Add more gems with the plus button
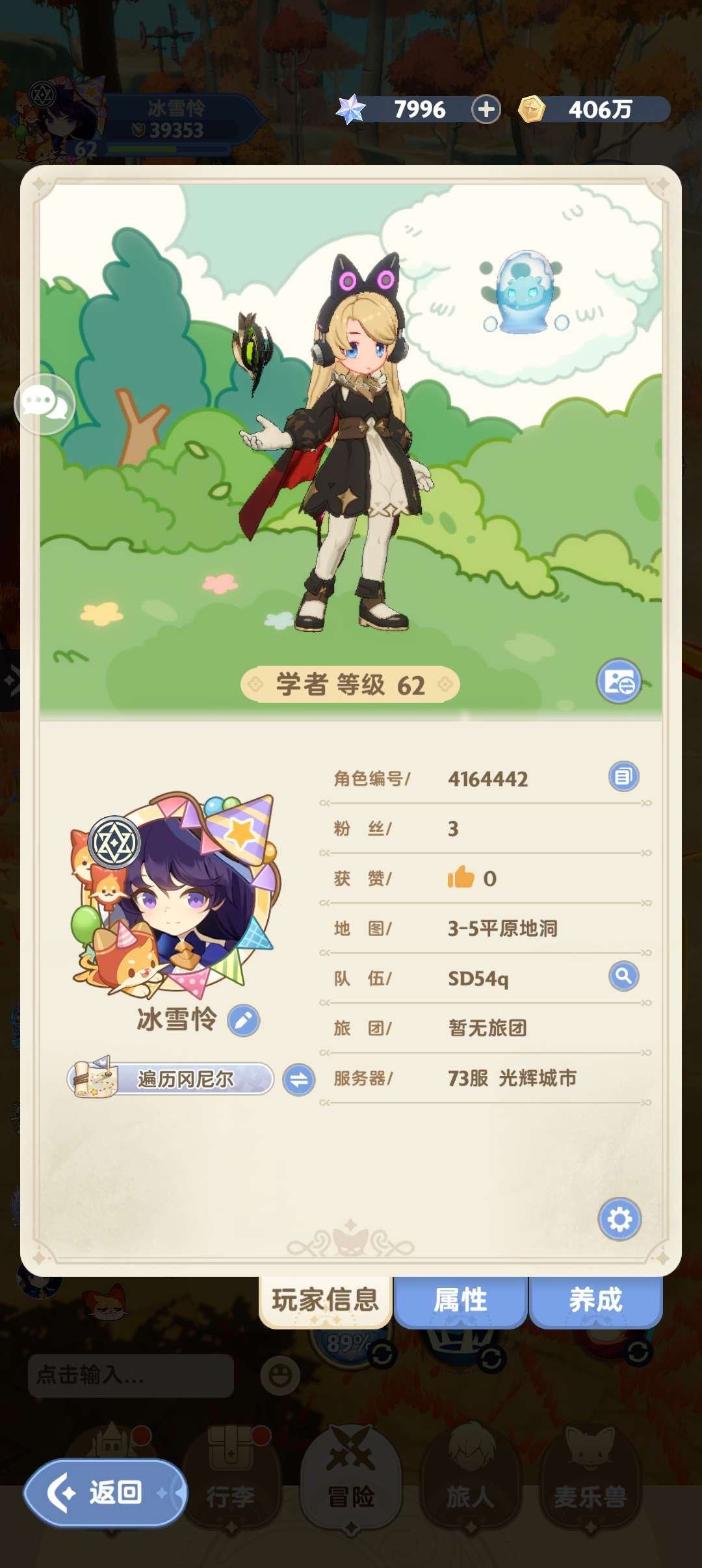The height and width of the screenshot is (1568, 702). click(x=486, y=109)
